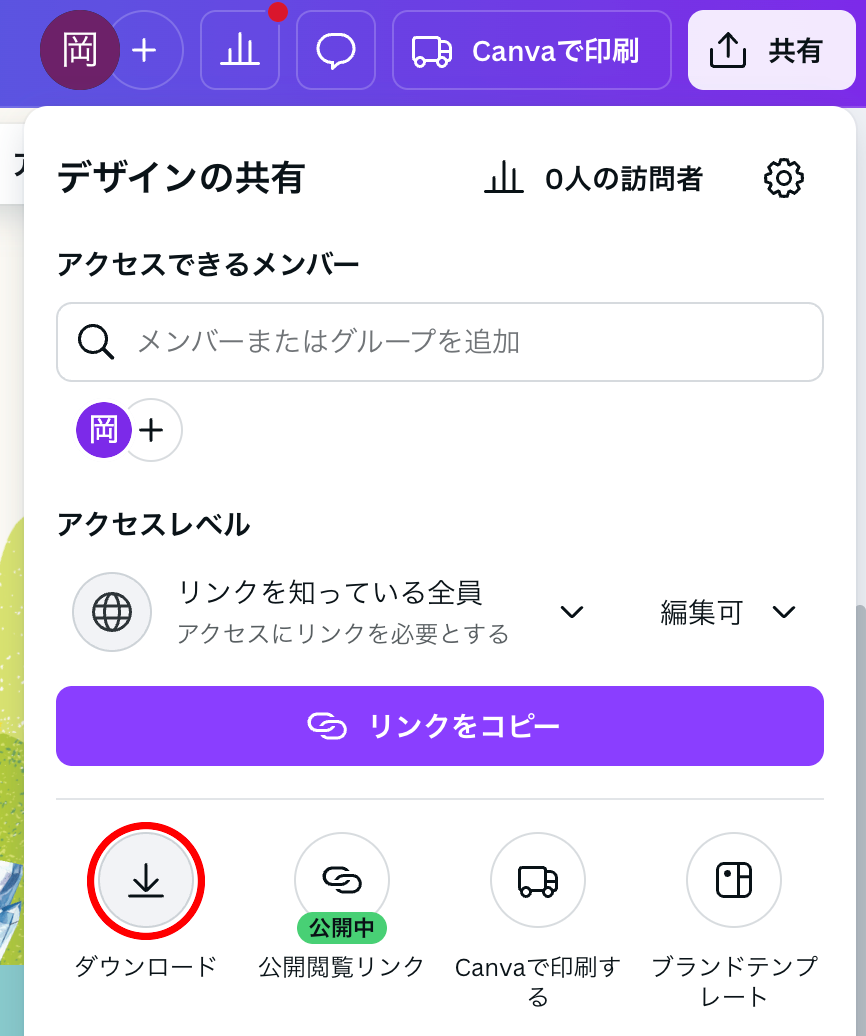The image size is (866, 1036).
Task: Change the 編集可 permission dropdown
Action: tap(728, 612)
